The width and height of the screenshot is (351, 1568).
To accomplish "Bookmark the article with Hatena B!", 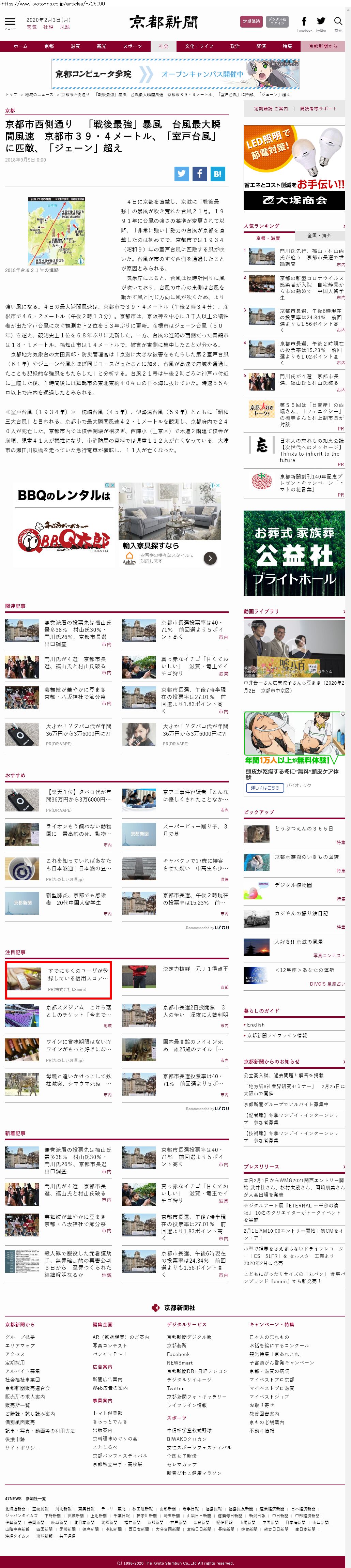I will tap(217, 174).
